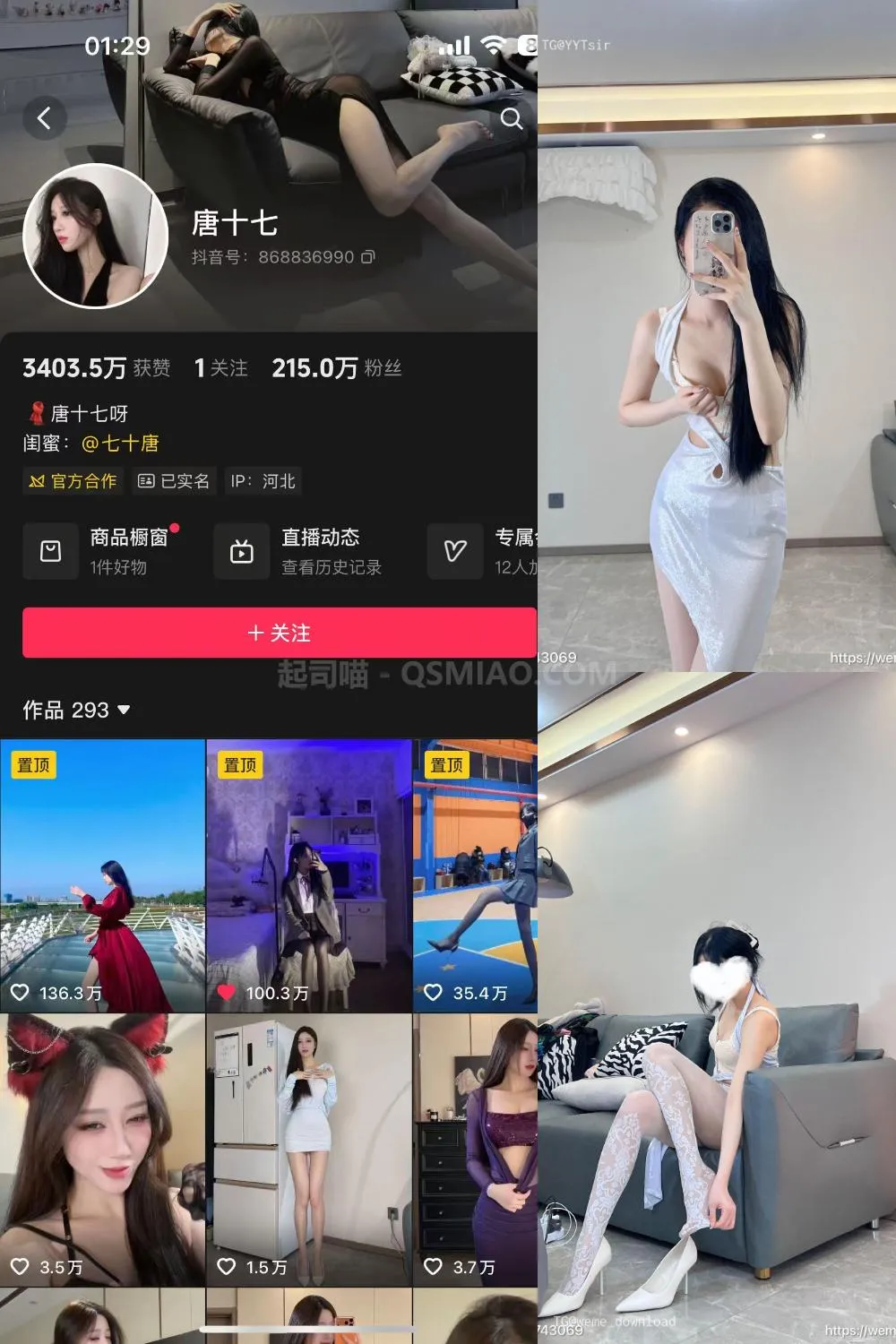
Task: Open the @七十唐 bestie profile link
Action: (122, 444)
